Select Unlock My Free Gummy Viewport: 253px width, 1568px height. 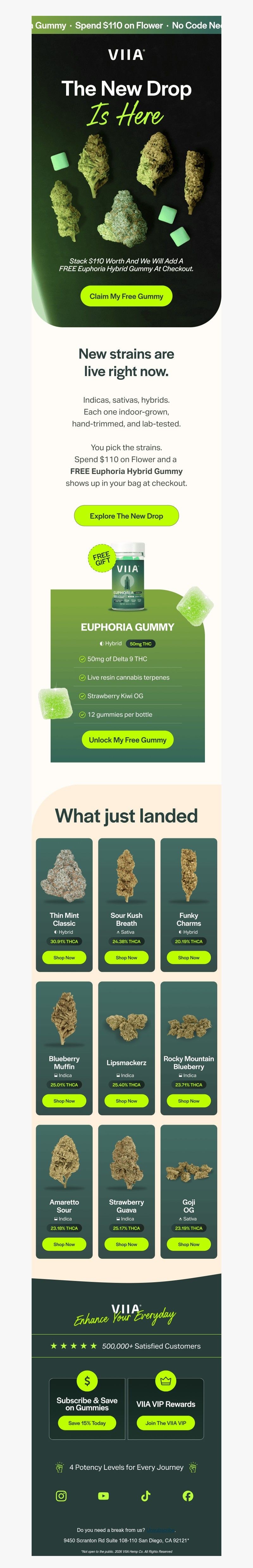[128, 739]
